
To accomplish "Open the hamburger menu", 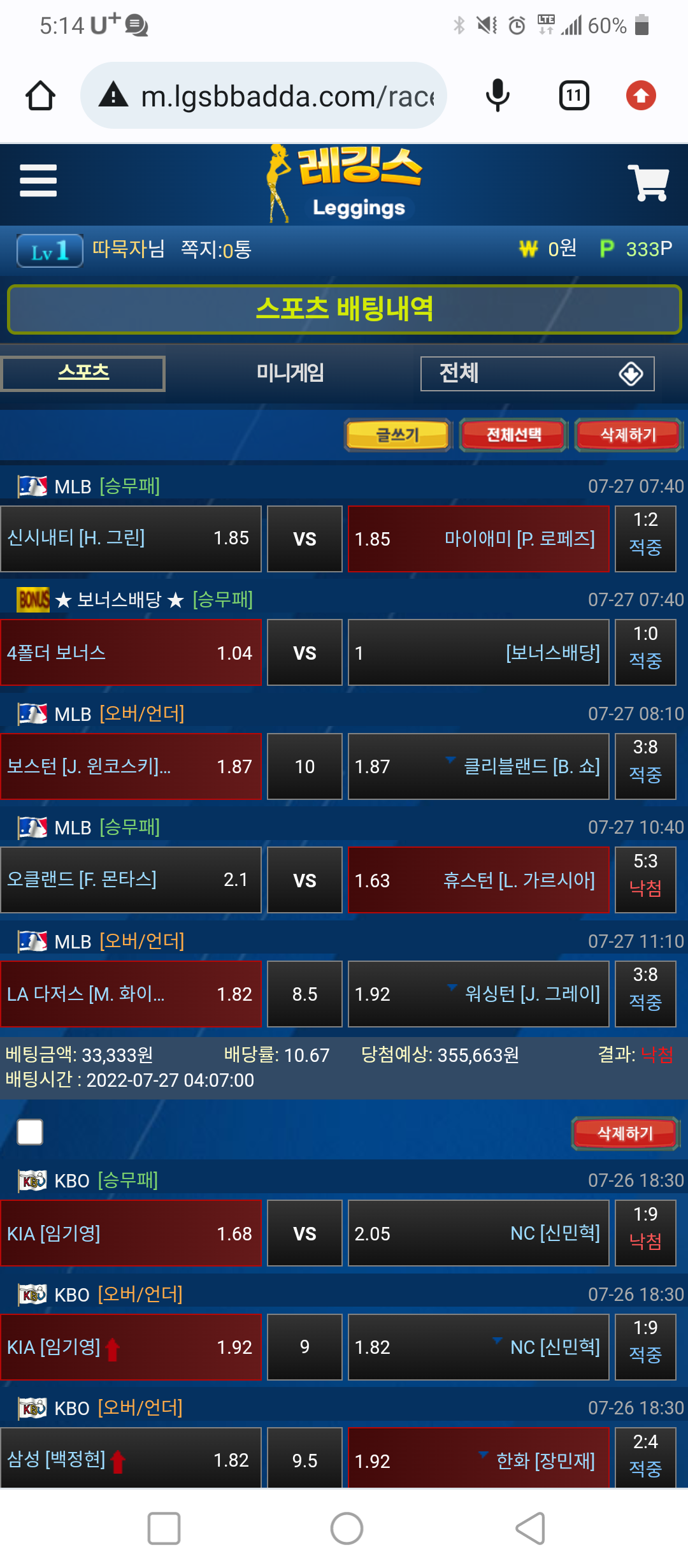I will point(38,181).
